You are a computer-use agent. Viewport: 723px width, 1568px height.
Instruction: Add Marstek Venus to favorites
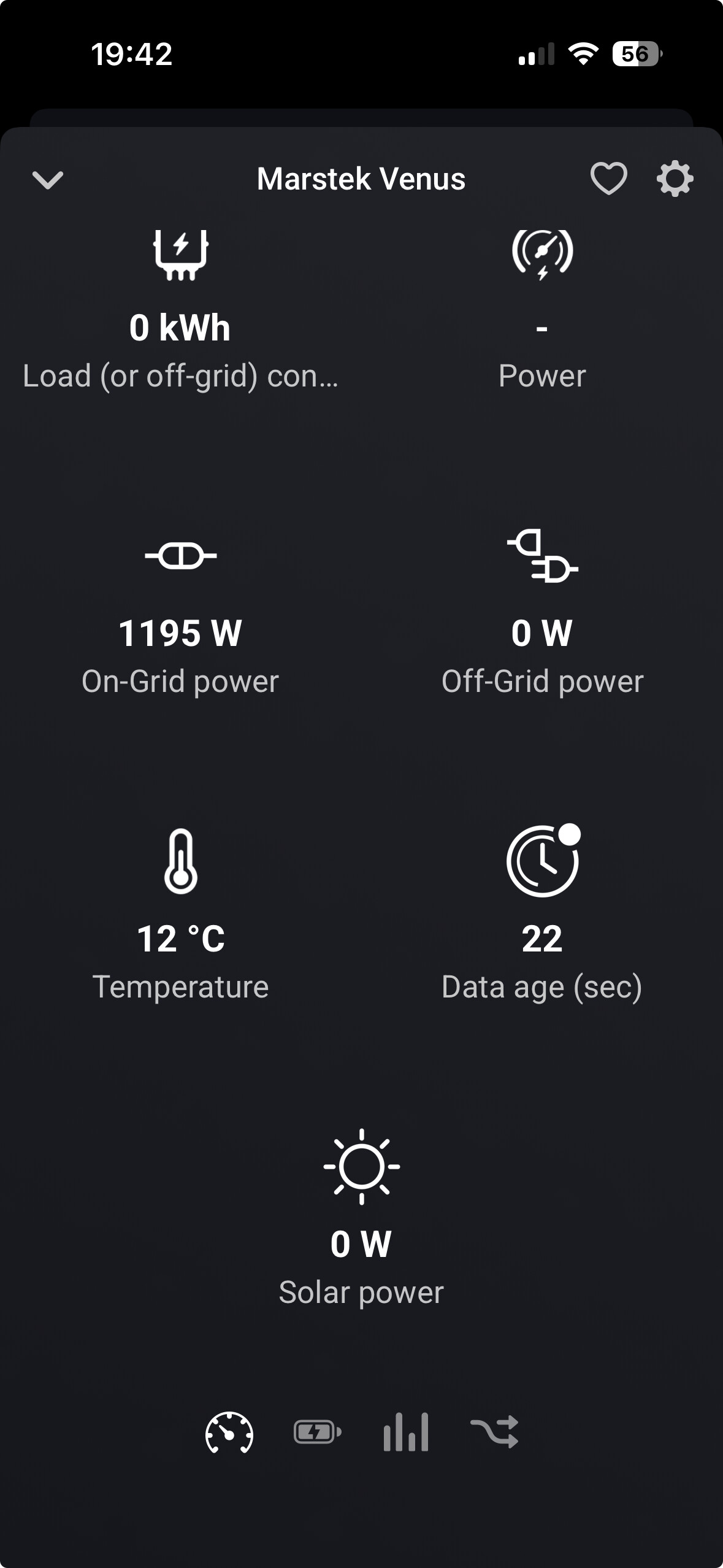point(608,179)
